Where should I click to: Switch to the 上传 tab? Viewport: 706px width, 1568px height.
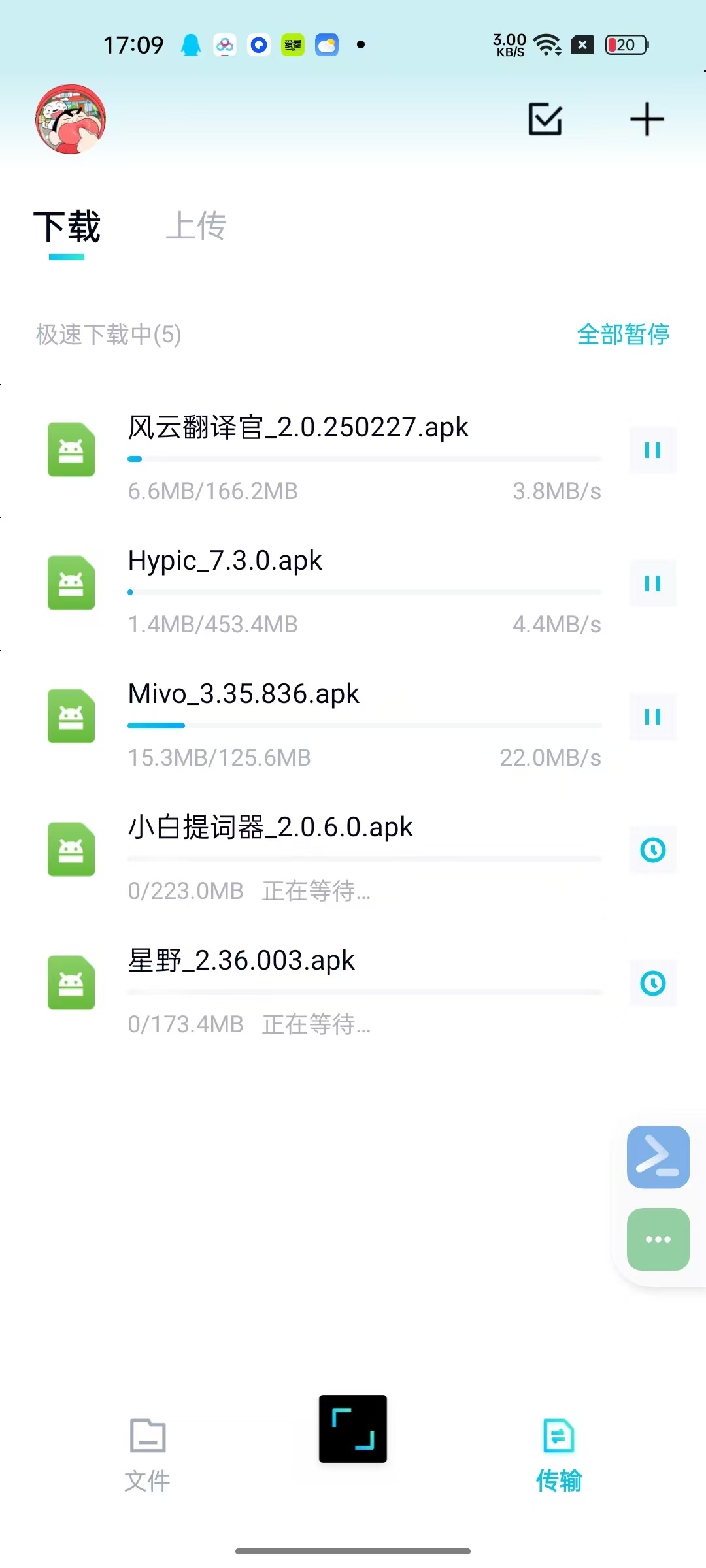click(x=196, y=227)
